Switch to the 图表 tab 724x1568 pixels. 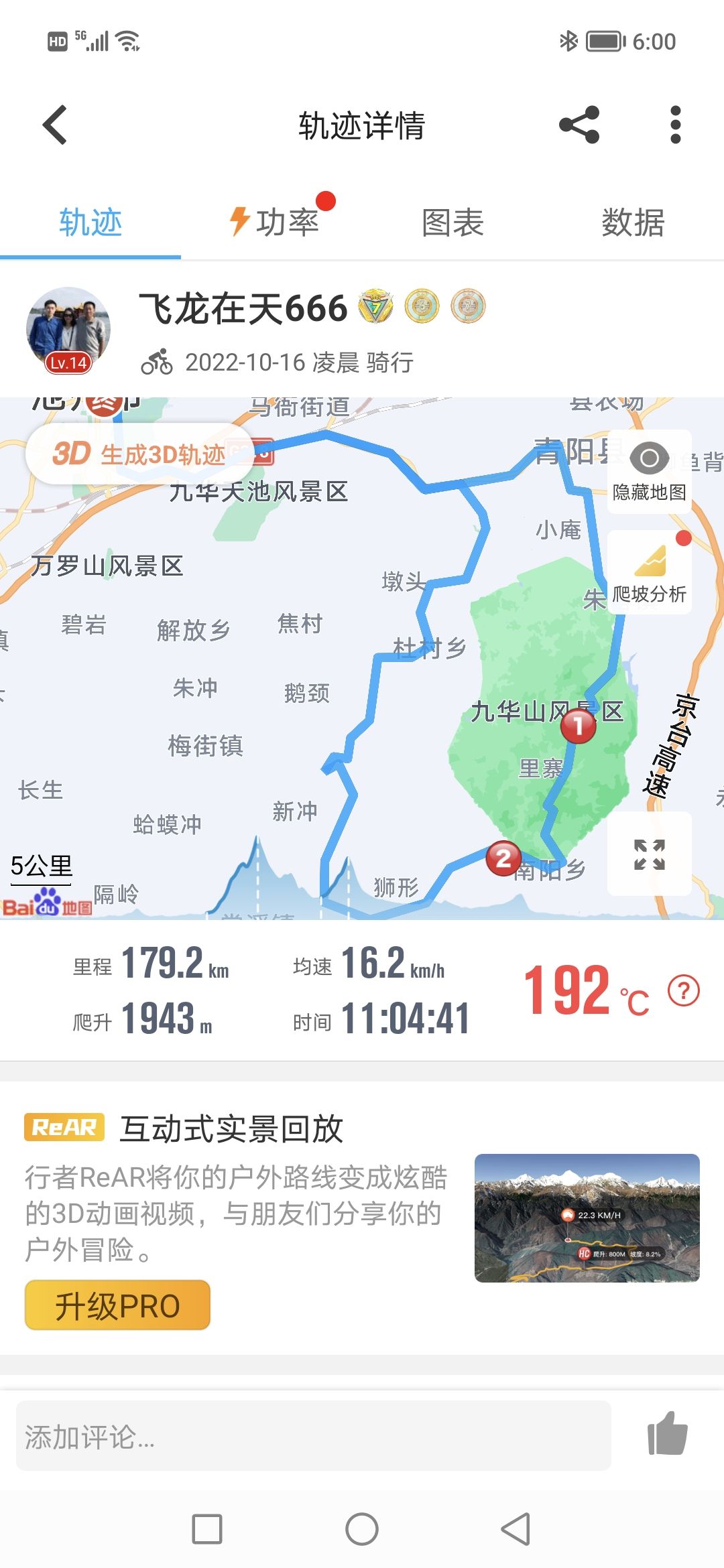[x=452, y=222]
